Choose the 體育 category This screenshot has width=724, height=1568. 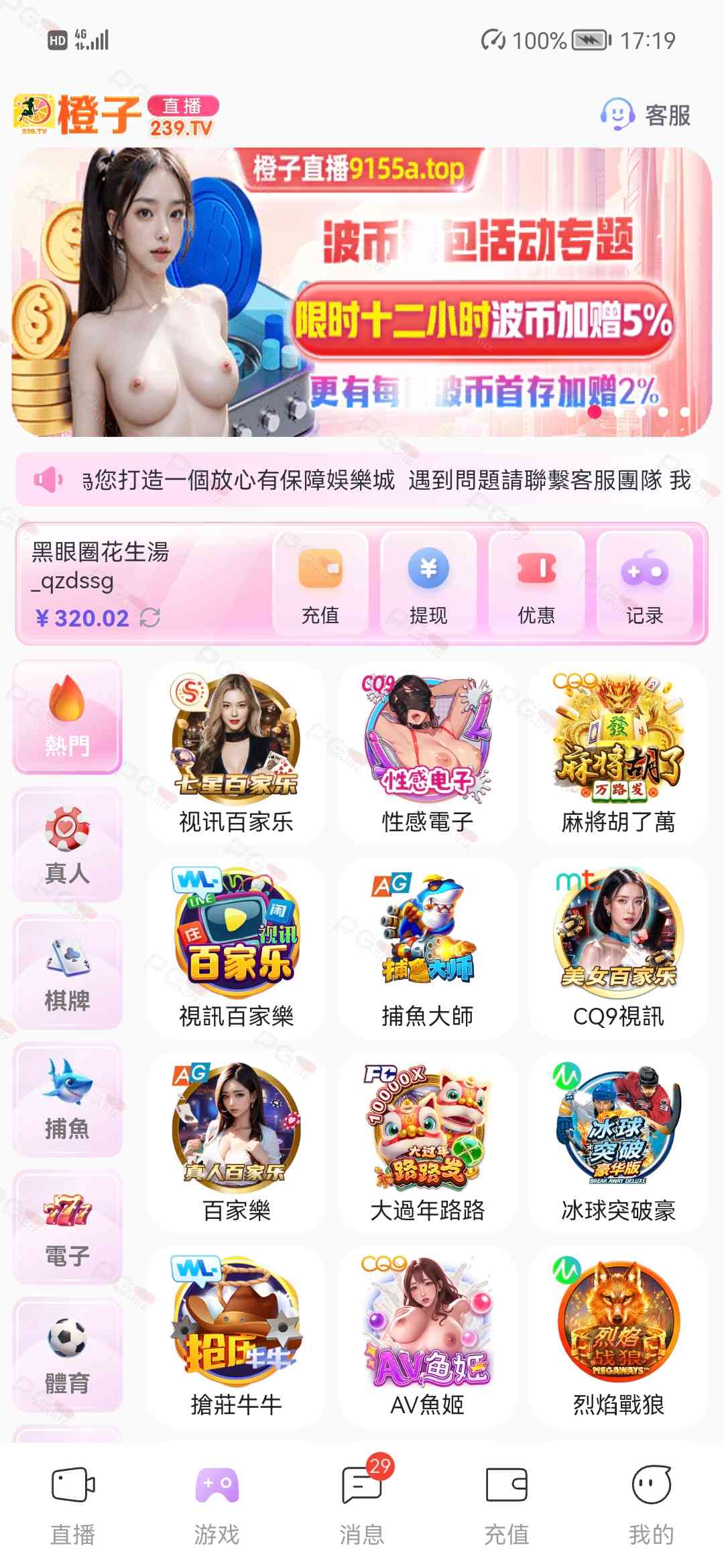[67, 1355]
